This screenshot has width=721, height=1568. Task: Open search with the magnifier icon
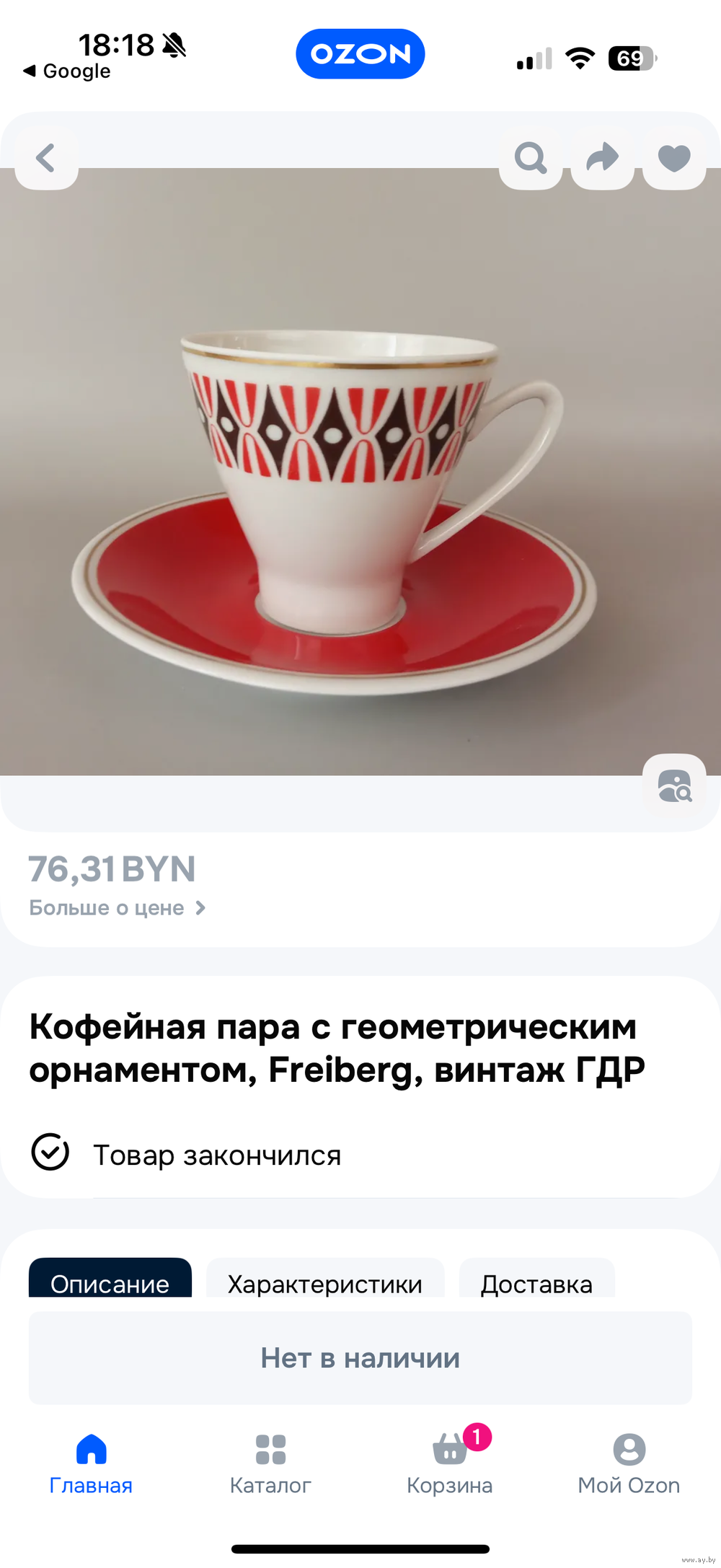coord(531,158)
